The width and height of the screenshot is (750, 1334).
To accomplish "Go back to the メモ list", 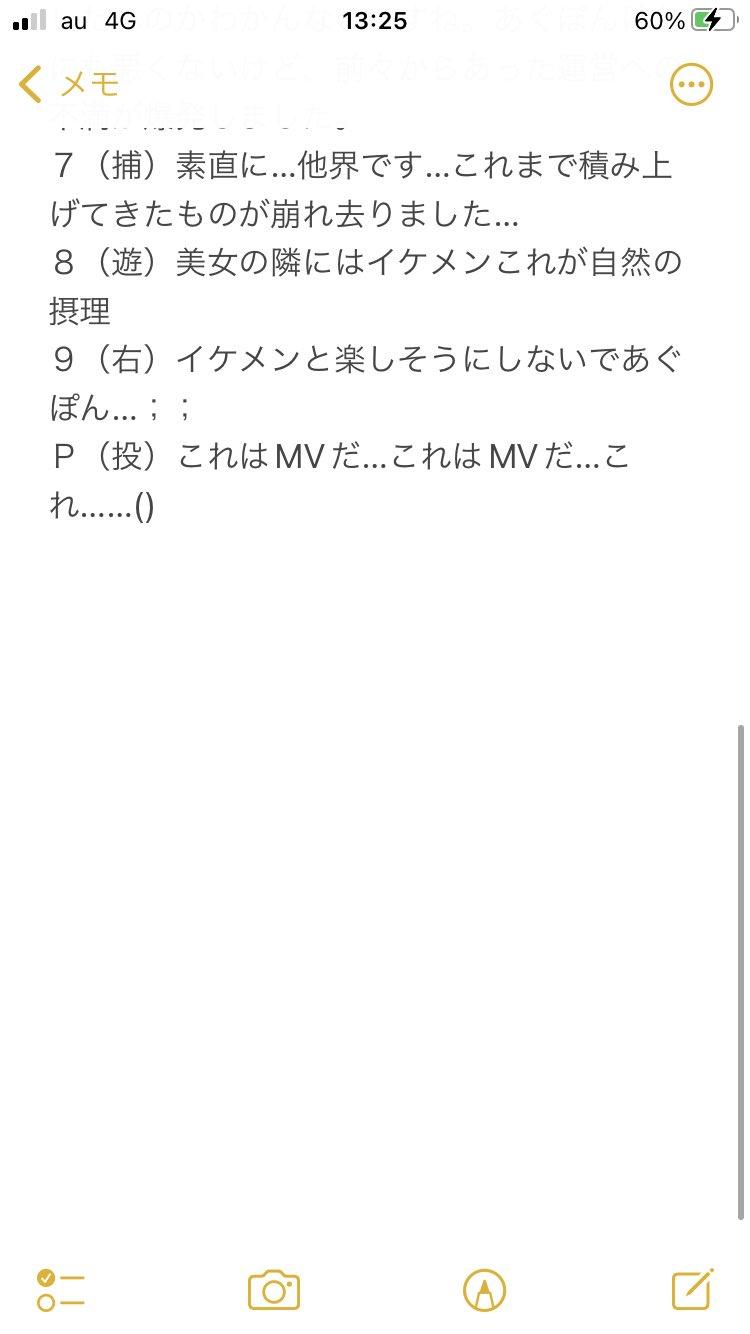I will point(70,85).
